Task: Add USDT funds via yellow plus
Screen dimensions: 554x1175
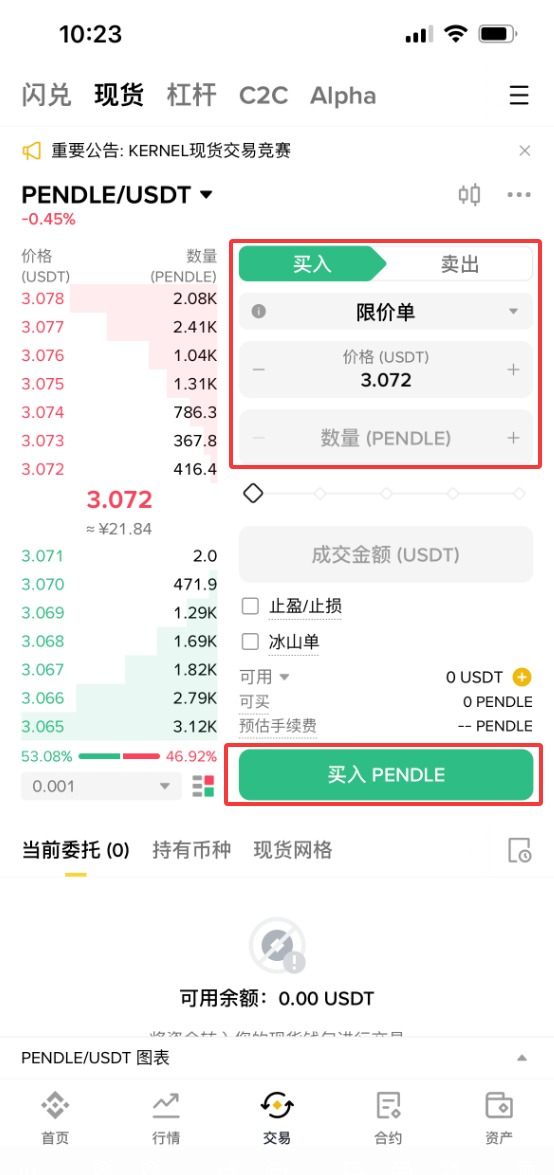Action: point(522,677)
